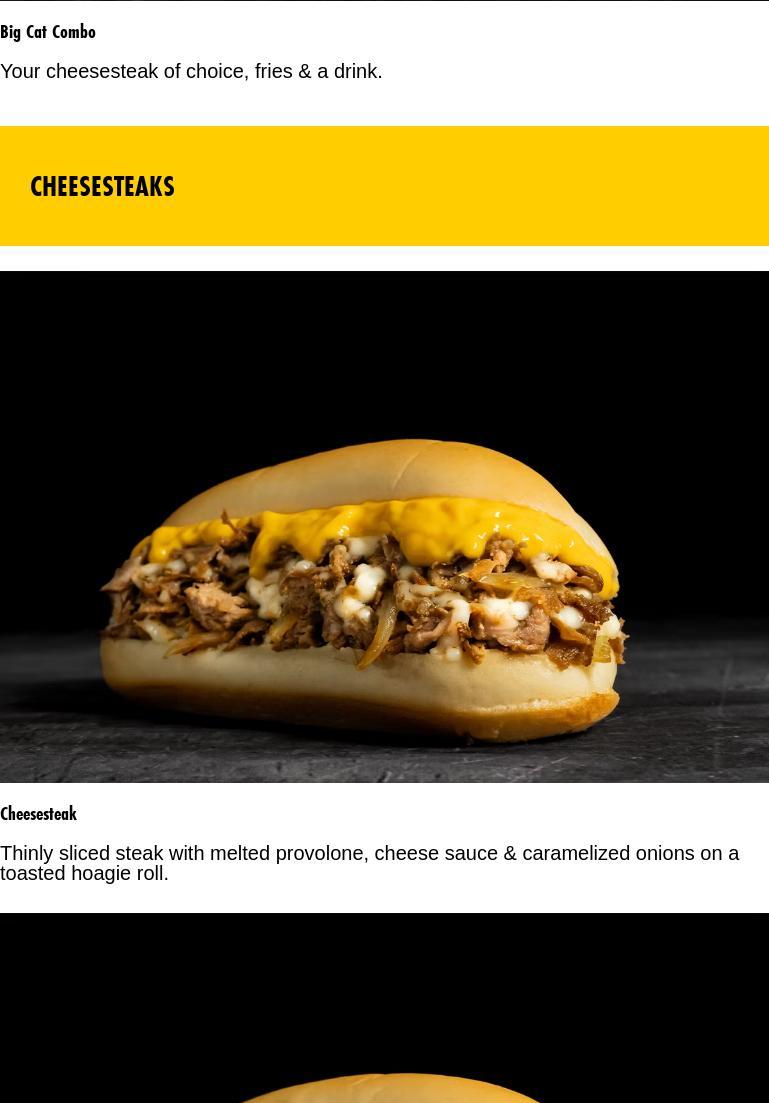Open the Big Cat Combo menu item
This screenshot has height=1103, width=769.
48,32
